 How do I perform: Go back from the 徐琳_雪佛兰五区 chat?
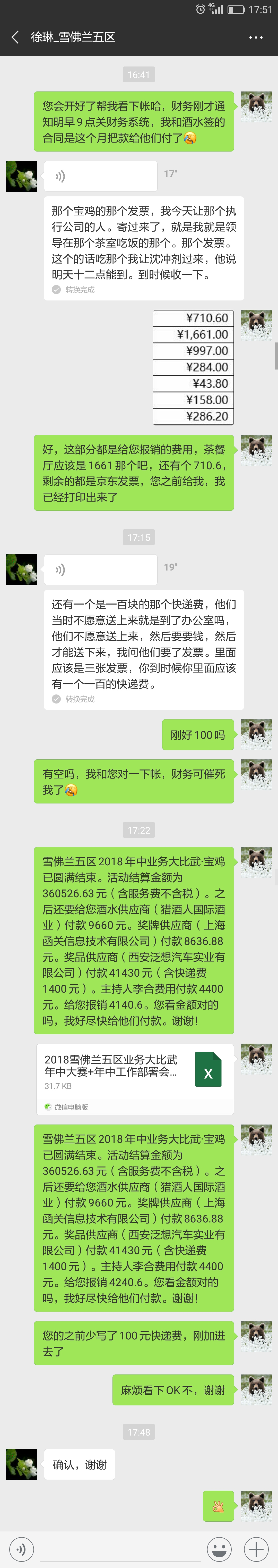(15, 37)
